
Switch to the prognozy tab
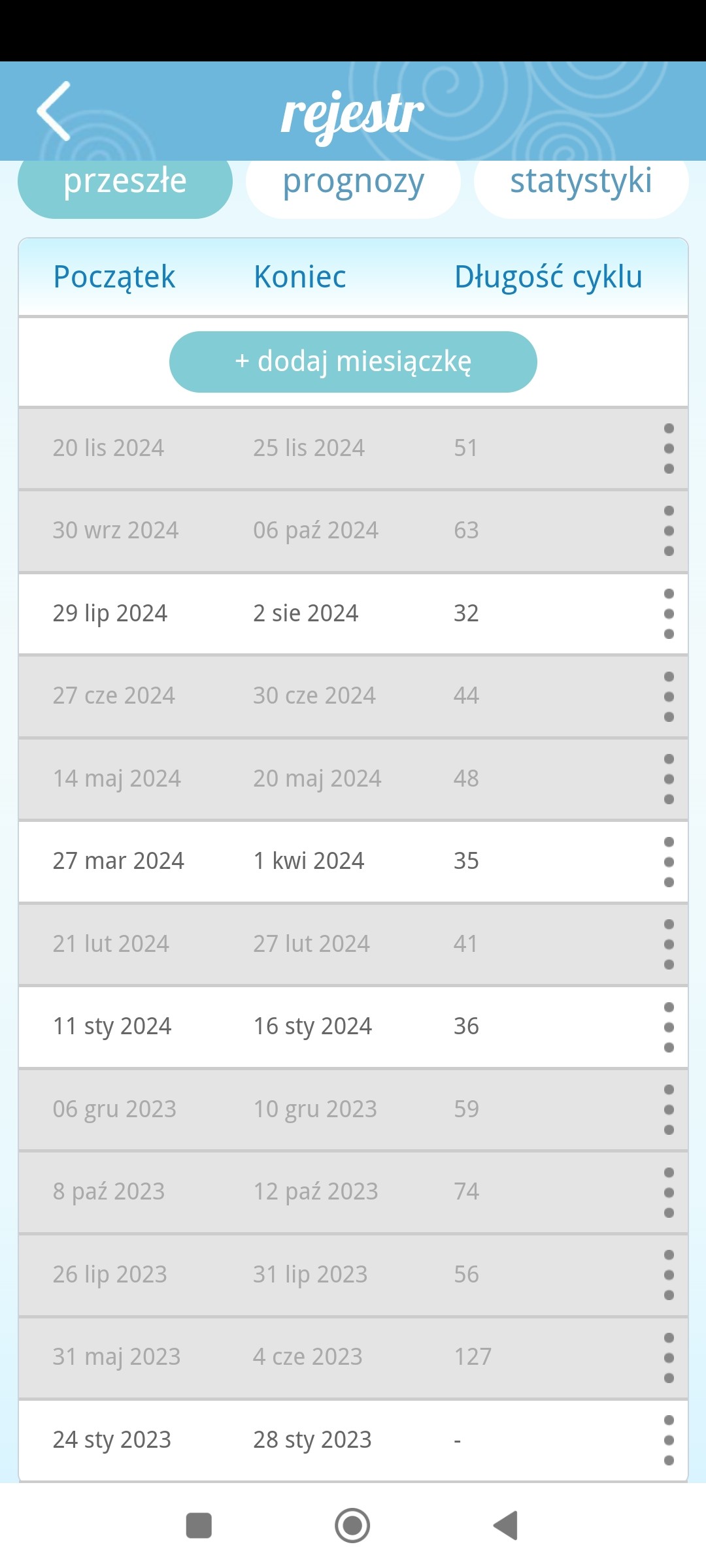pos(353,182)
